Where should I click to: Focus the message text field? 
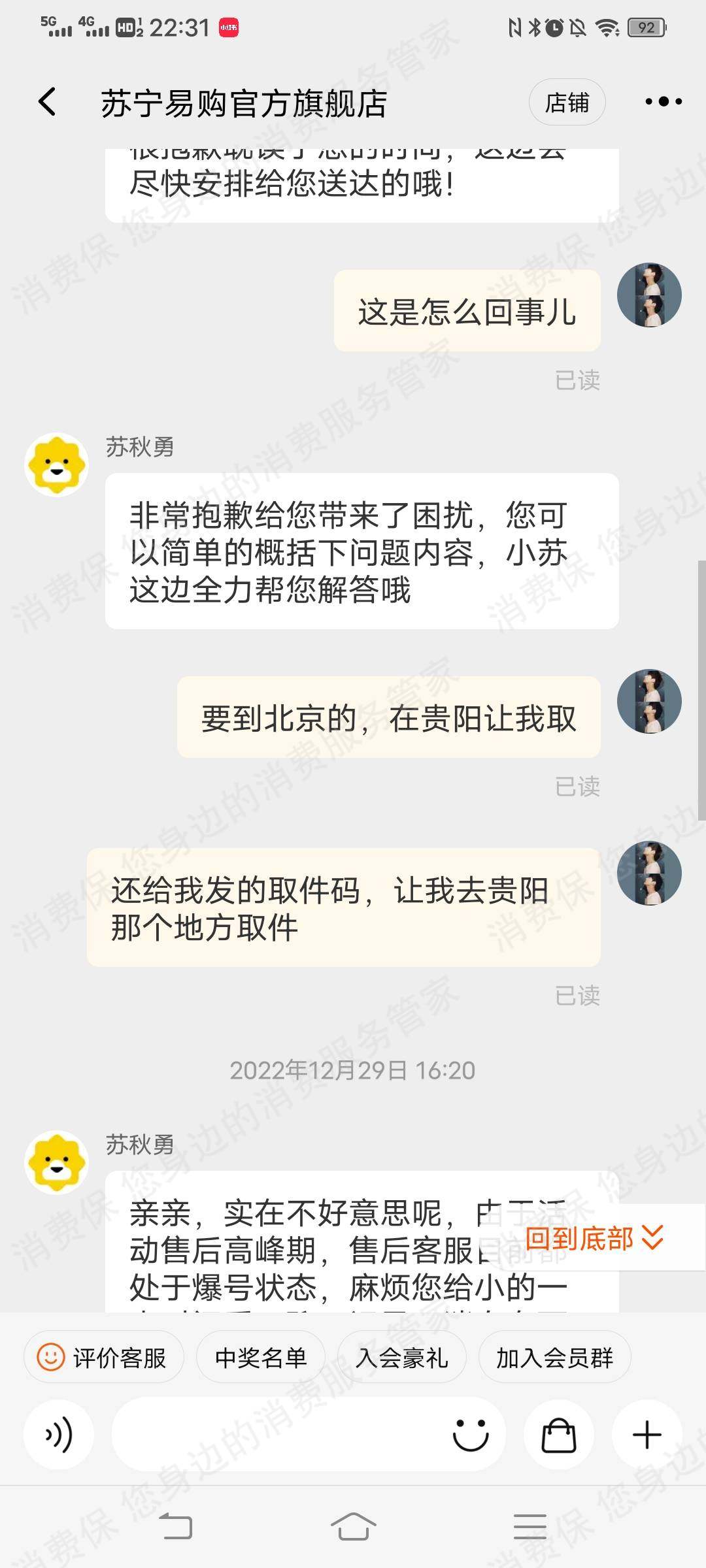[x=275, y=1435]
